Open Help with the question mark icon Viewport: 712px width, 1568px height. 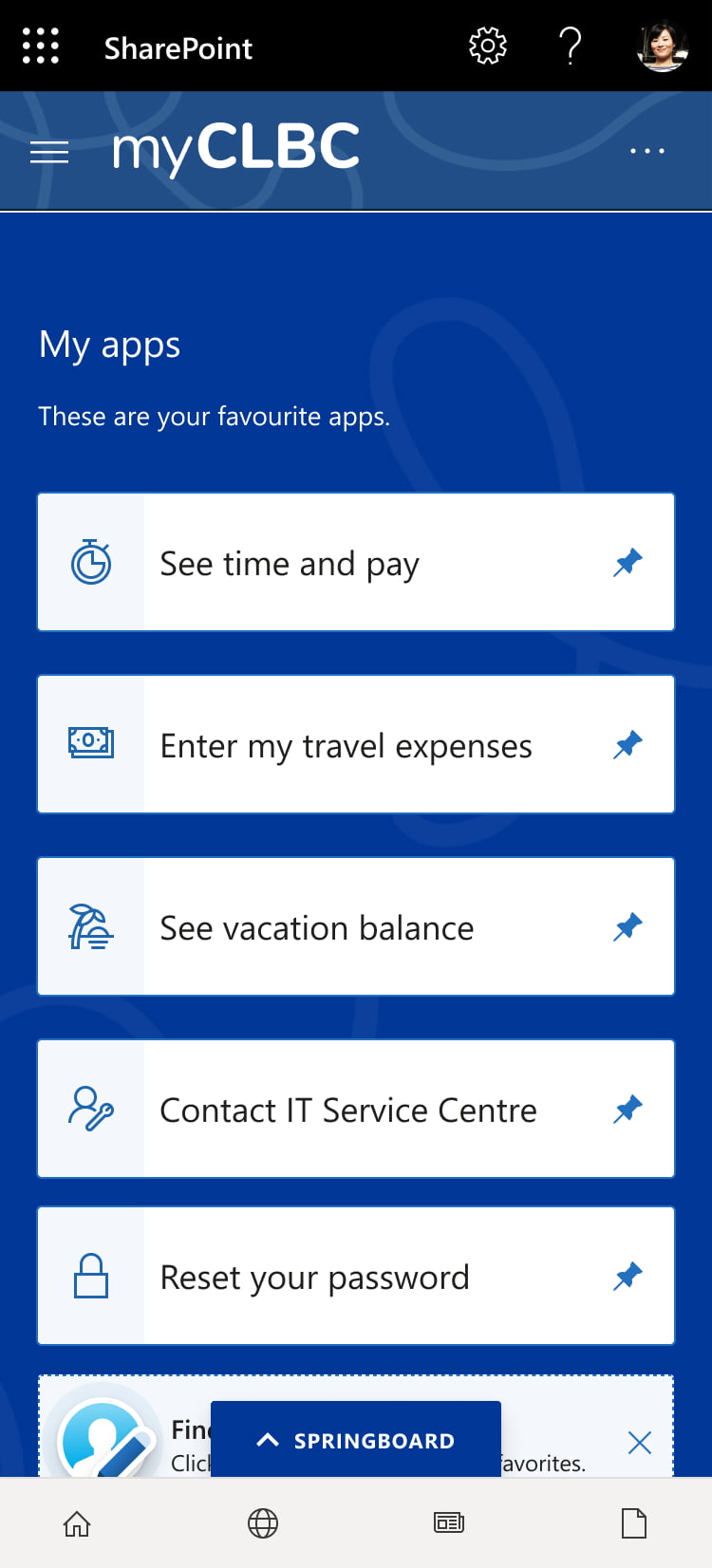[x=571, y=45]
